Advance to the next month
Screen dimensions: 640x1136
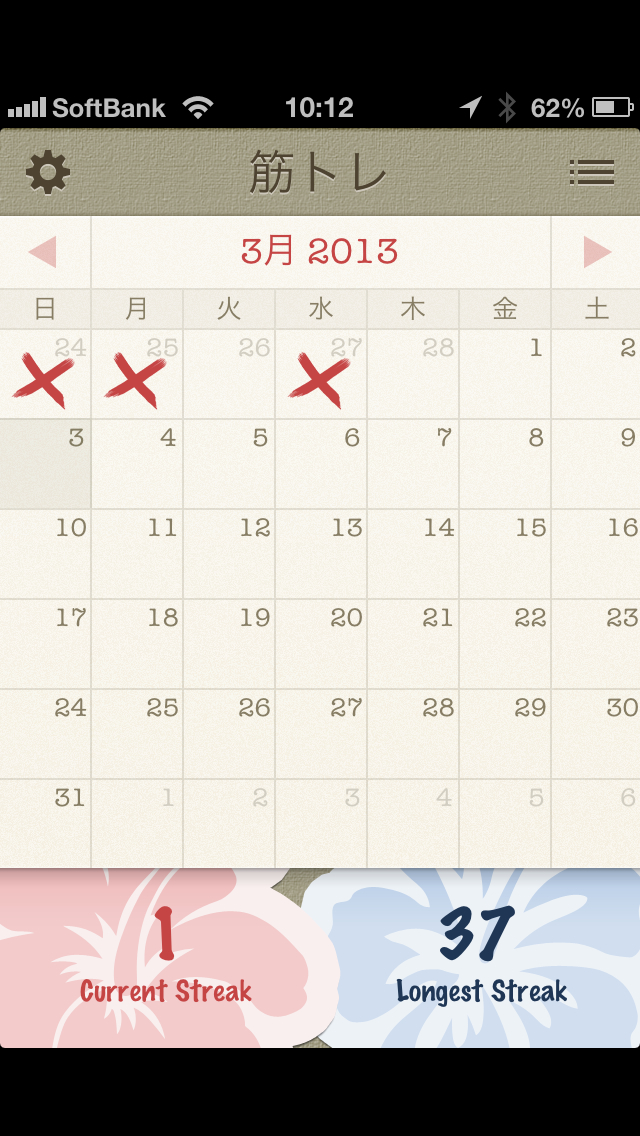click(x=596, y=252)
